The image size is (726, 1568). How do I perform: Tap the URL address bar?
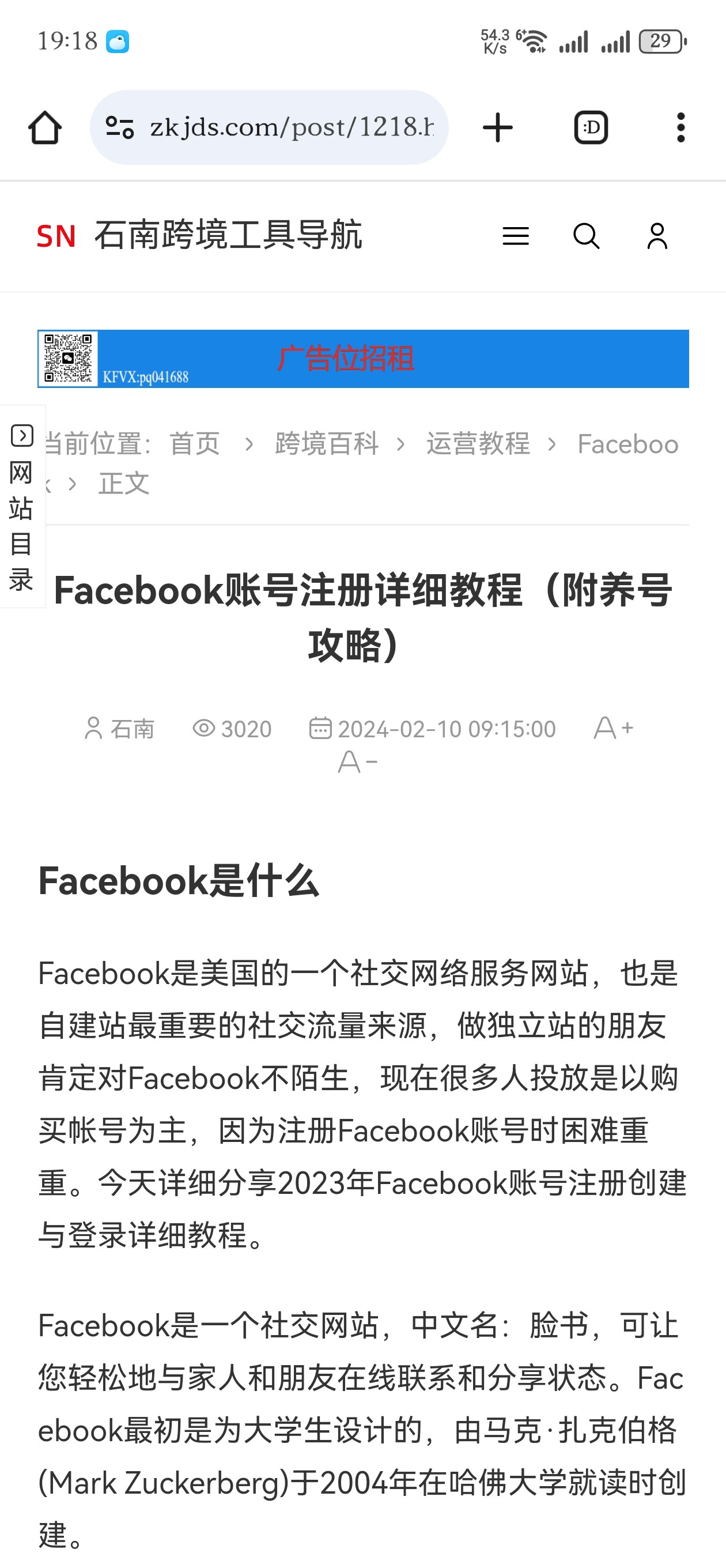coord(269,127)
